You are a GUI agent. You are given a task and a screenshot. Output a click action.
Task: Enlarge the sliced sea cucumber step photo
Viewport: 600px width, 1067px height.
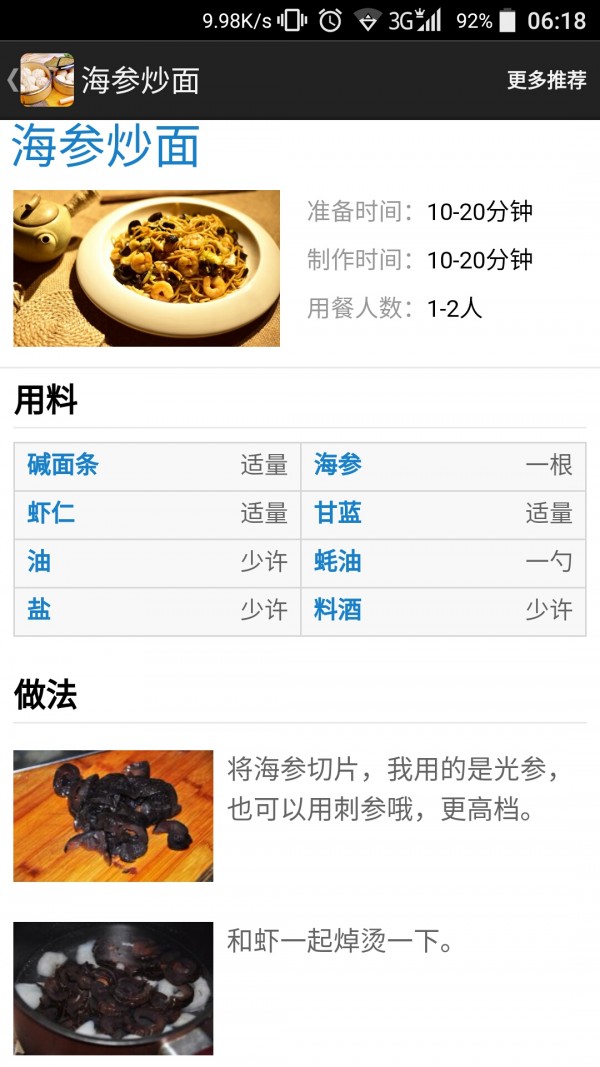tap(113, 816)
